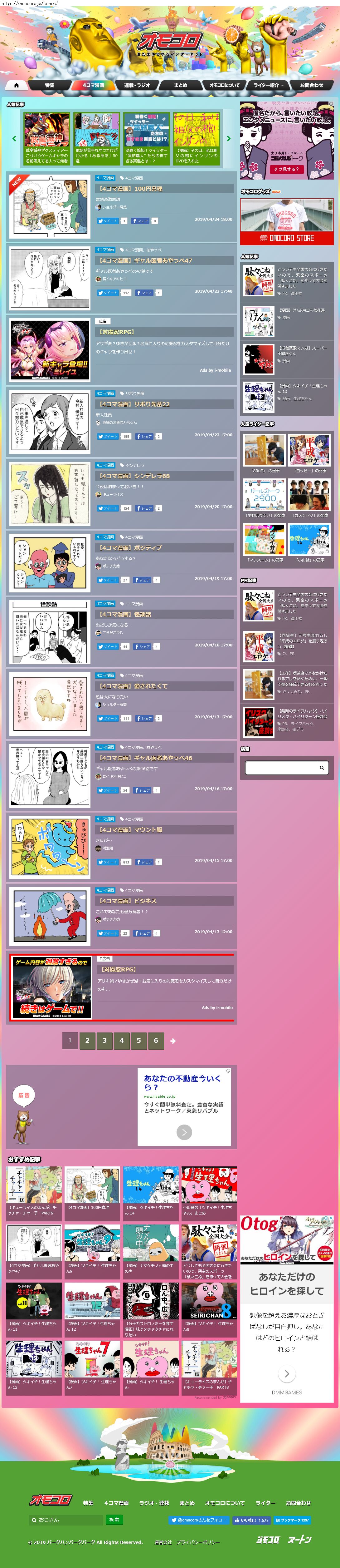340x1568 pixels.
Task: Open the 連載・ラジオ tab
Action: click(x=137, y=85)
